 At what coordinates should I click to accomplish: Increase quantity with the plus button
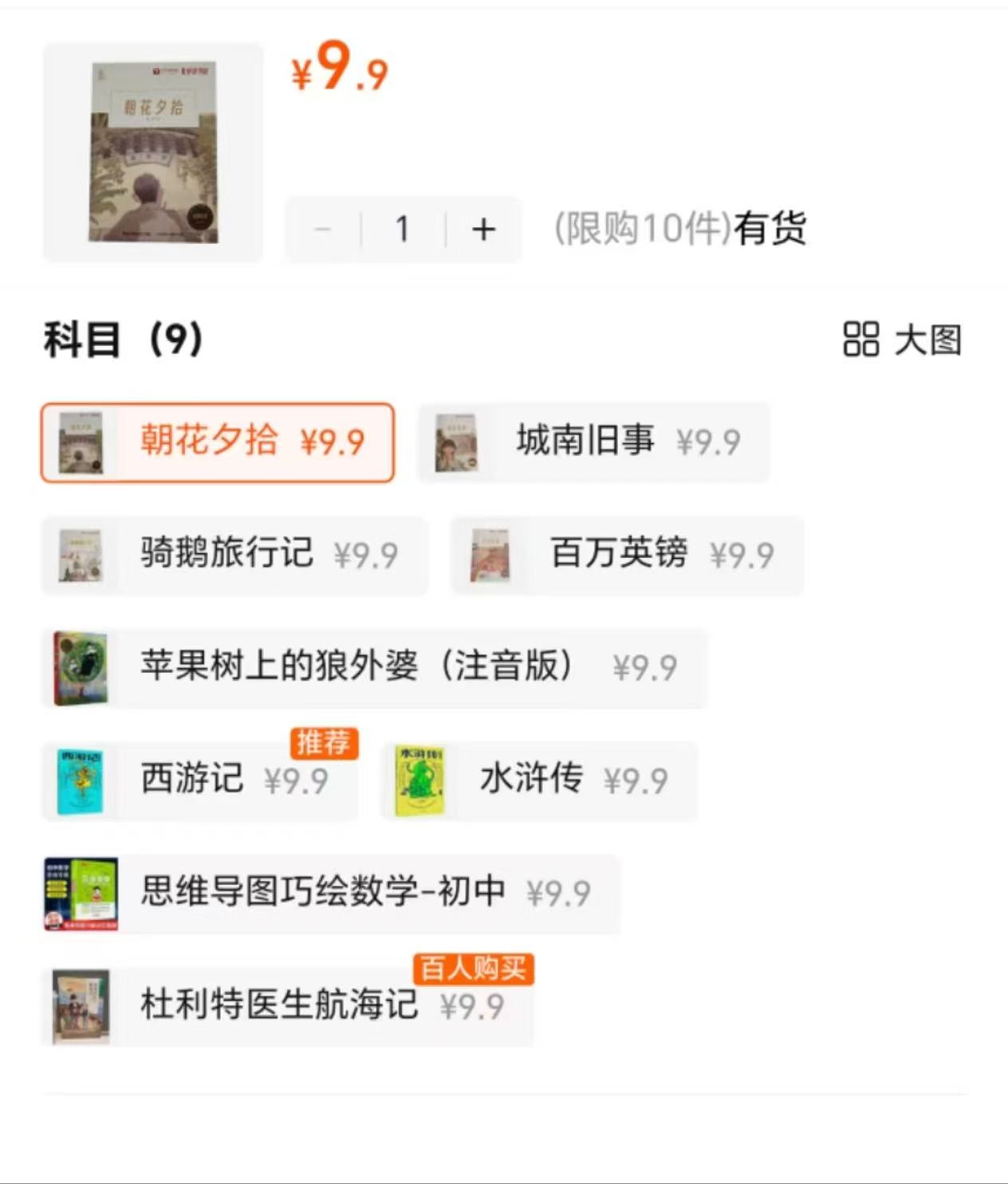[482, 229]
